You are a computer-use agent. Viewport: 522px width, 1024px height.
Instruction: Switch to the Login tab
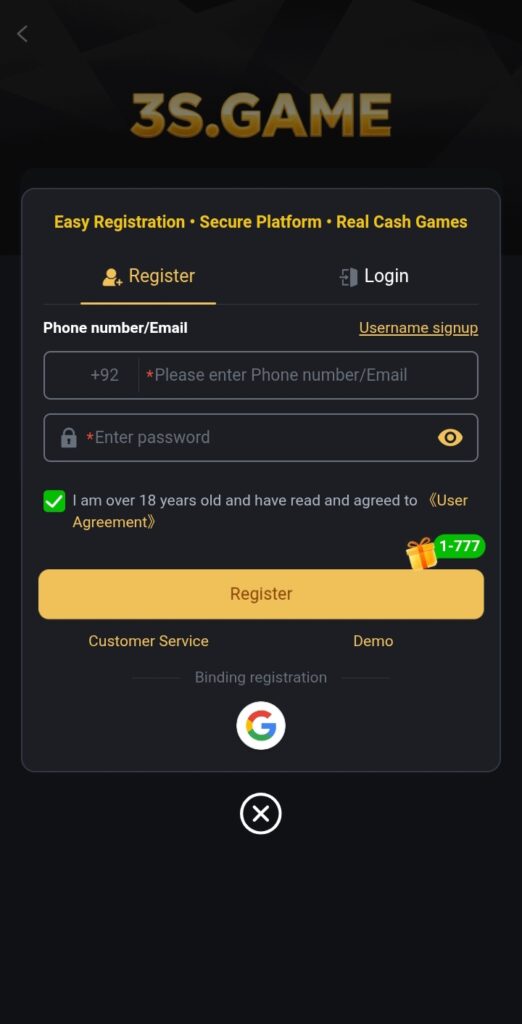[374, 276]
